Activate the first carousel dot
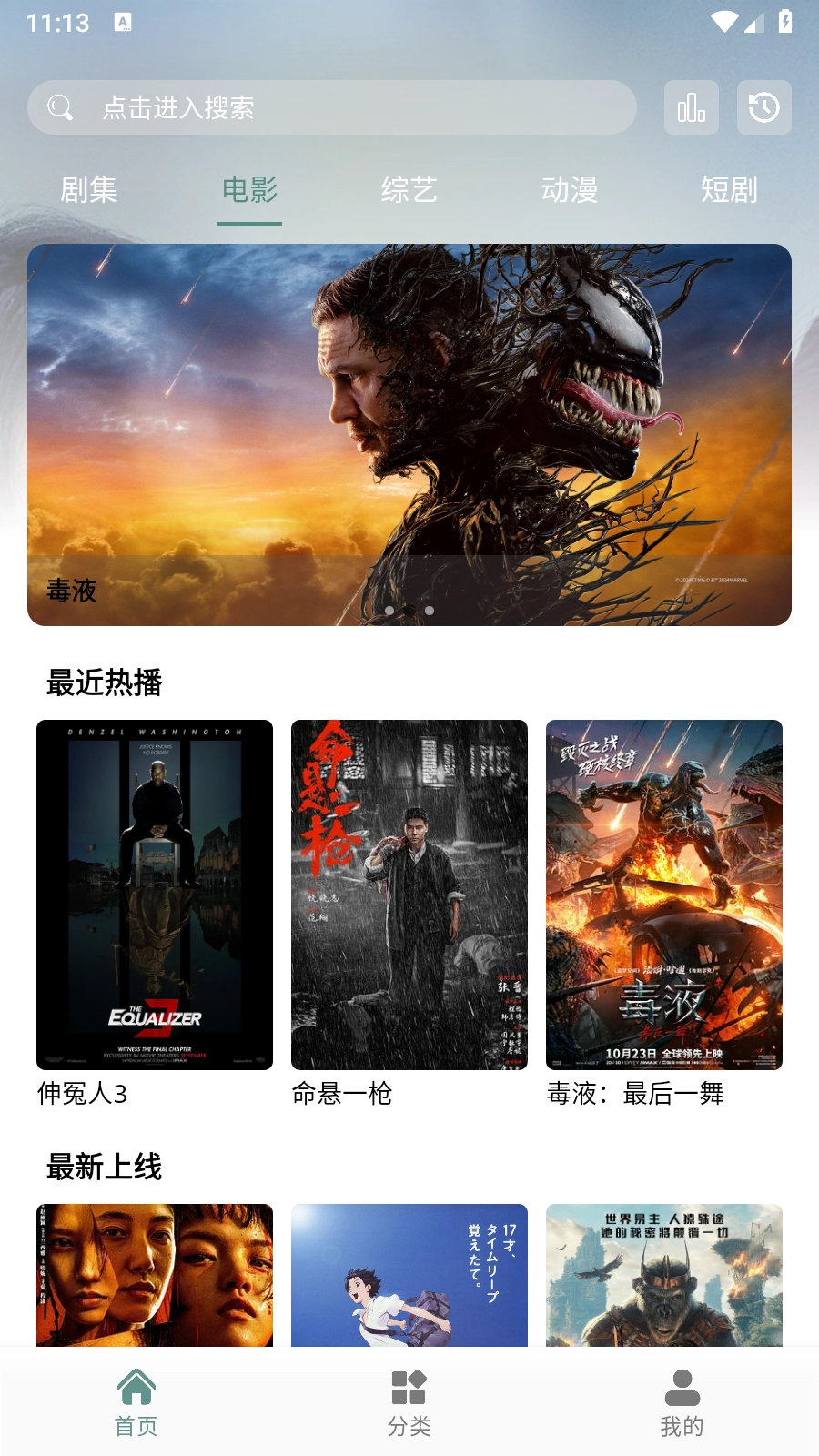This screenshot has height=1456, width=819. point(389,611)
